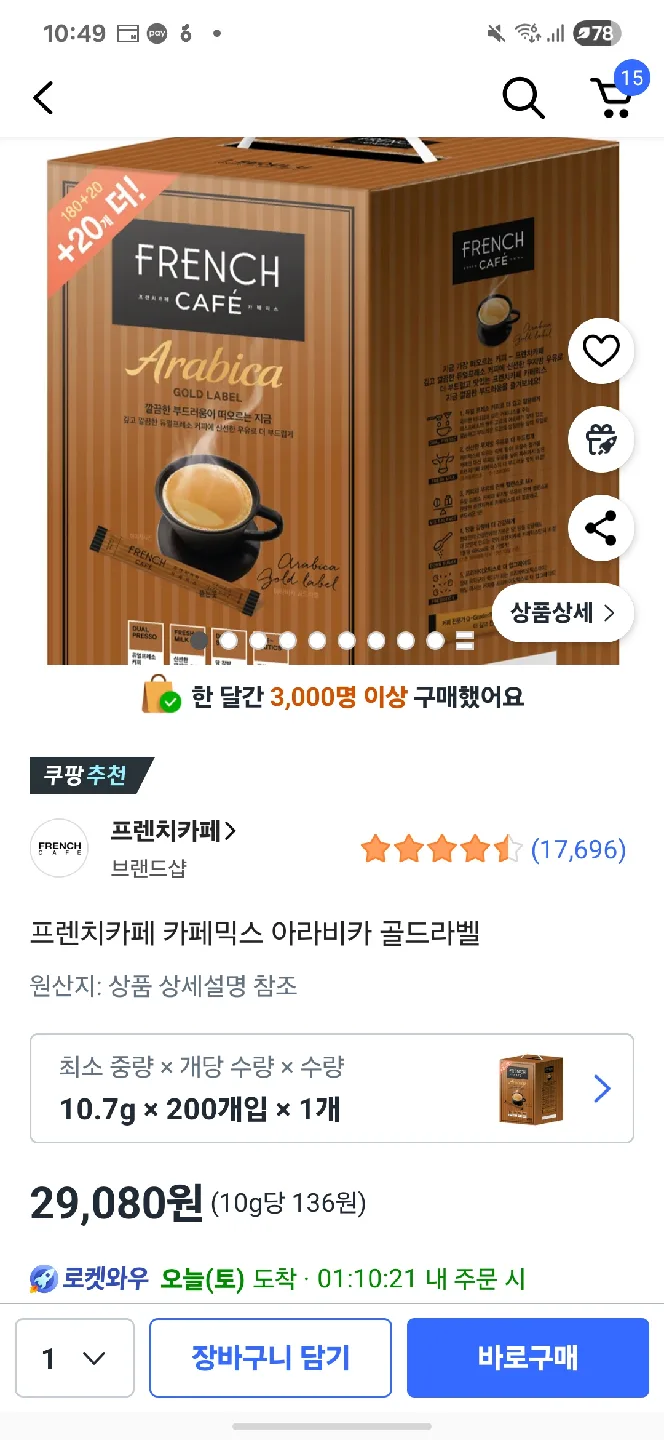Open the product image of French Café box

point(300,400)
